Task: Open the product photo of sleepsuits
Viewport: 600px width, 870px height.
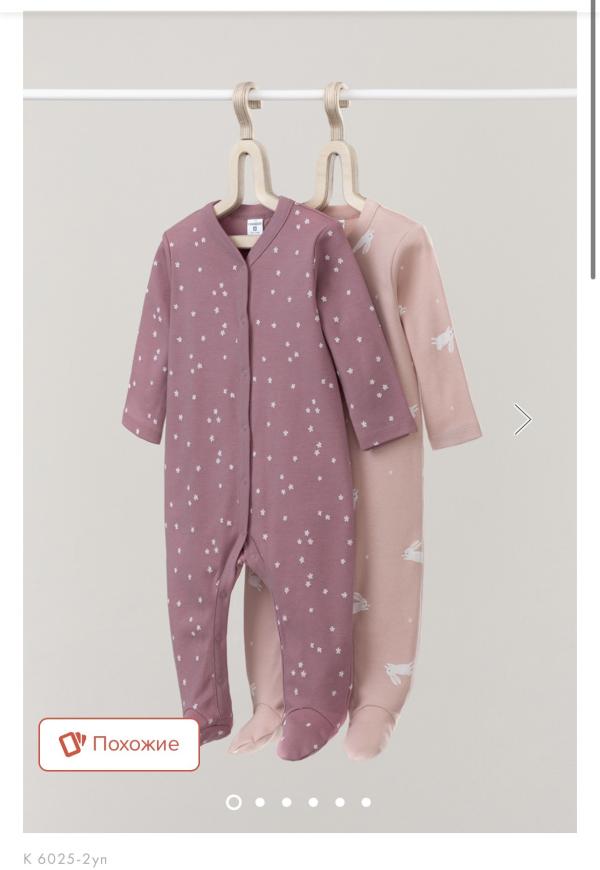Action: pos(300,422)
